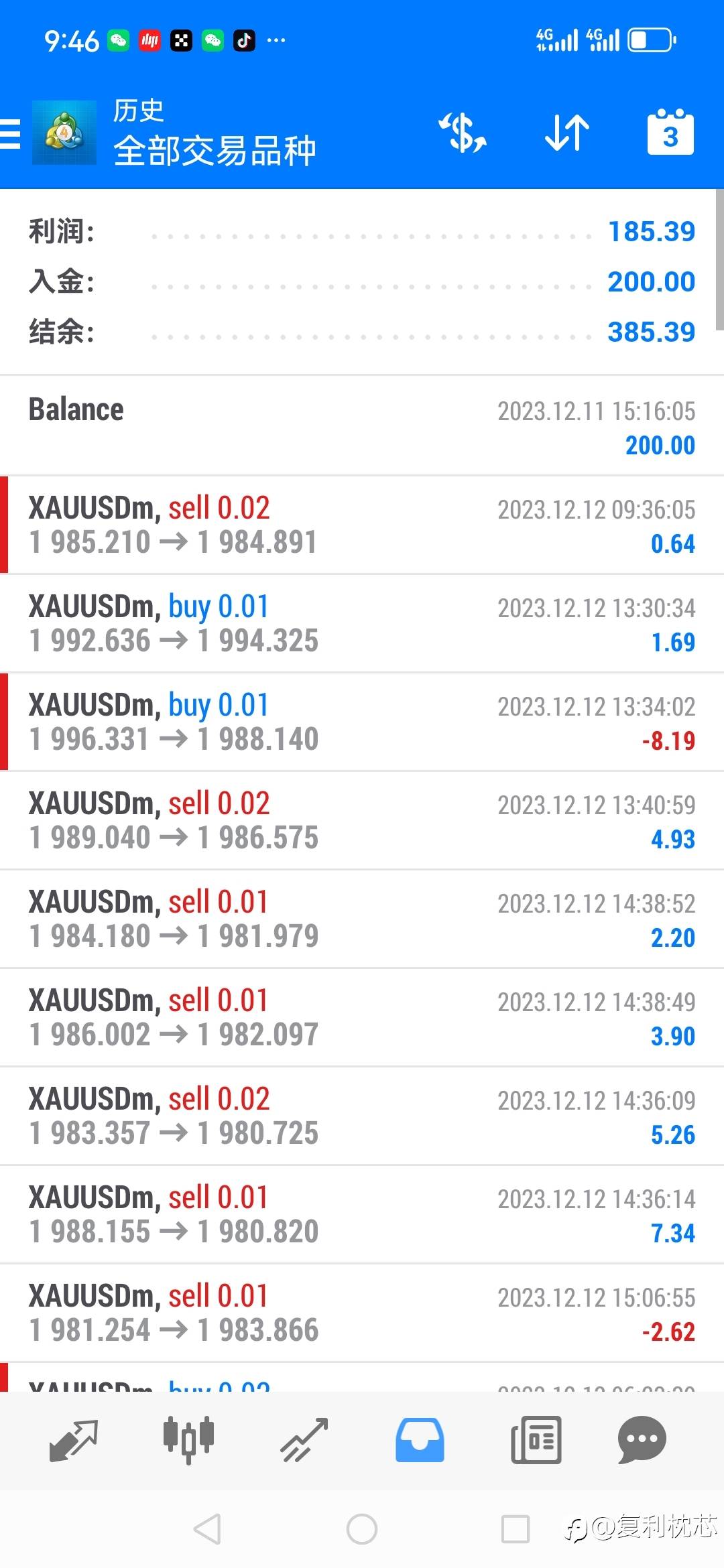This screenshot has height=1568, width=724.
Task: Open the Chat messages tab
Action: [x=642, y=1439]
